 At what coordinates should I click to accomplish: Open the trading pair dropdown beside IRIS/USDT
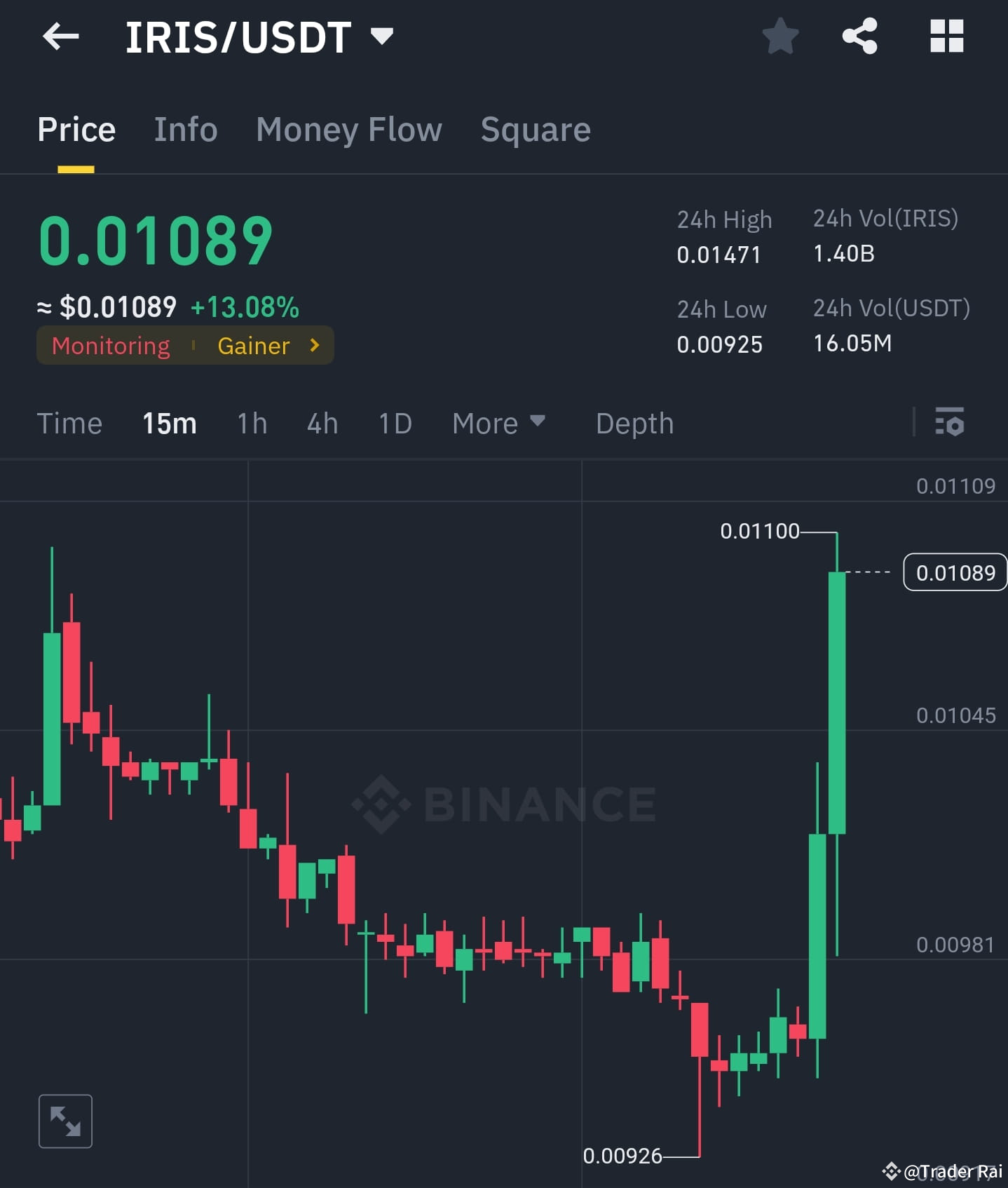(x=382, y=36)
